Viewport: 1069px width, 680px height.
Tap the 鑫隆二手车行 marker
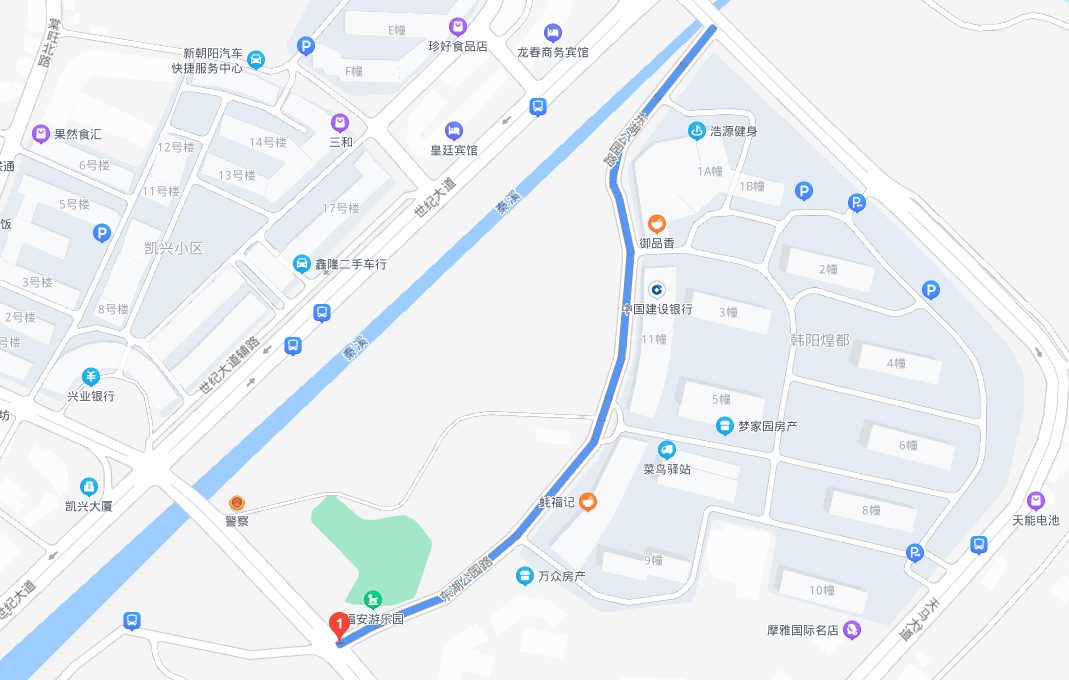point(302,264)
